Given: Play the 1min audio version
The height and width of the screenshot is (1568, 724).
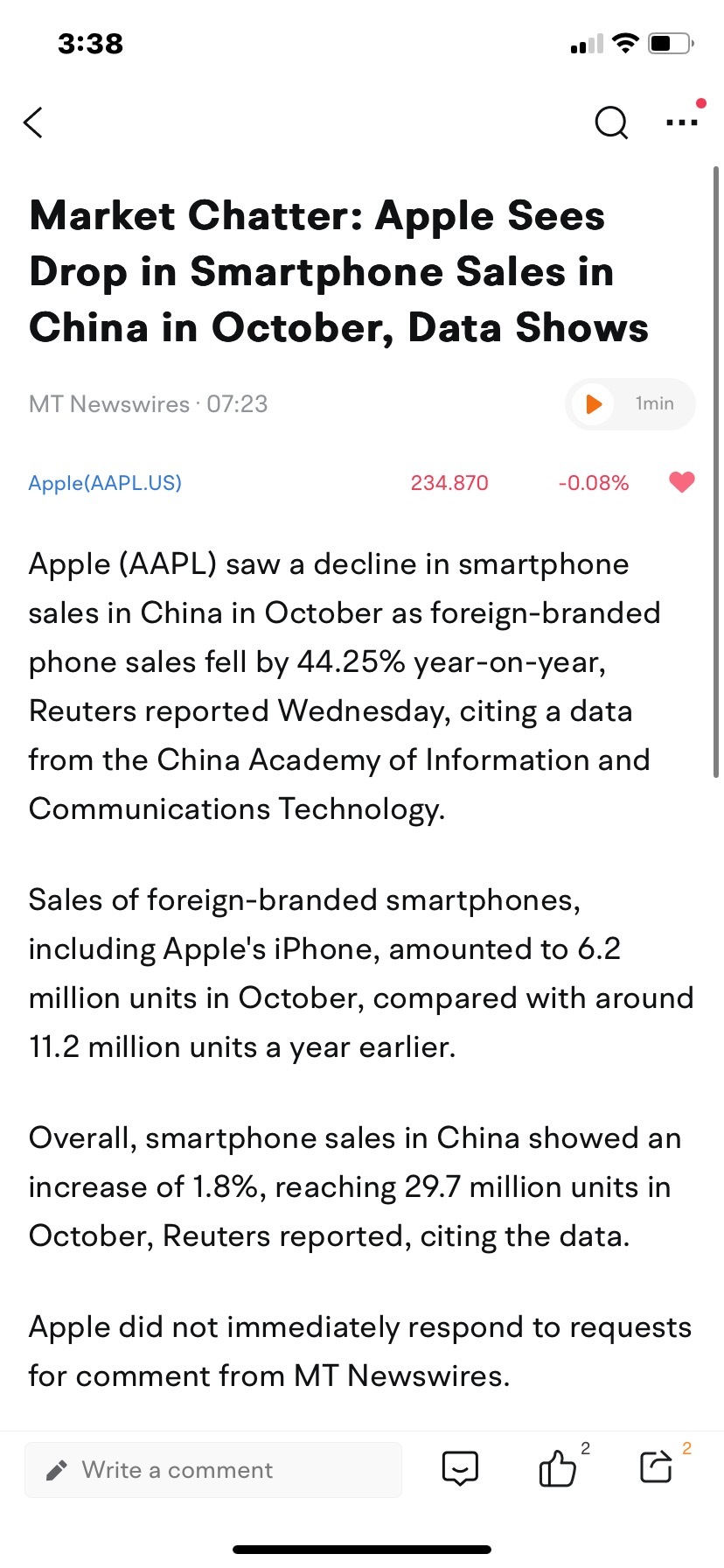Looking at the screenshot, I should click(630, 403).
